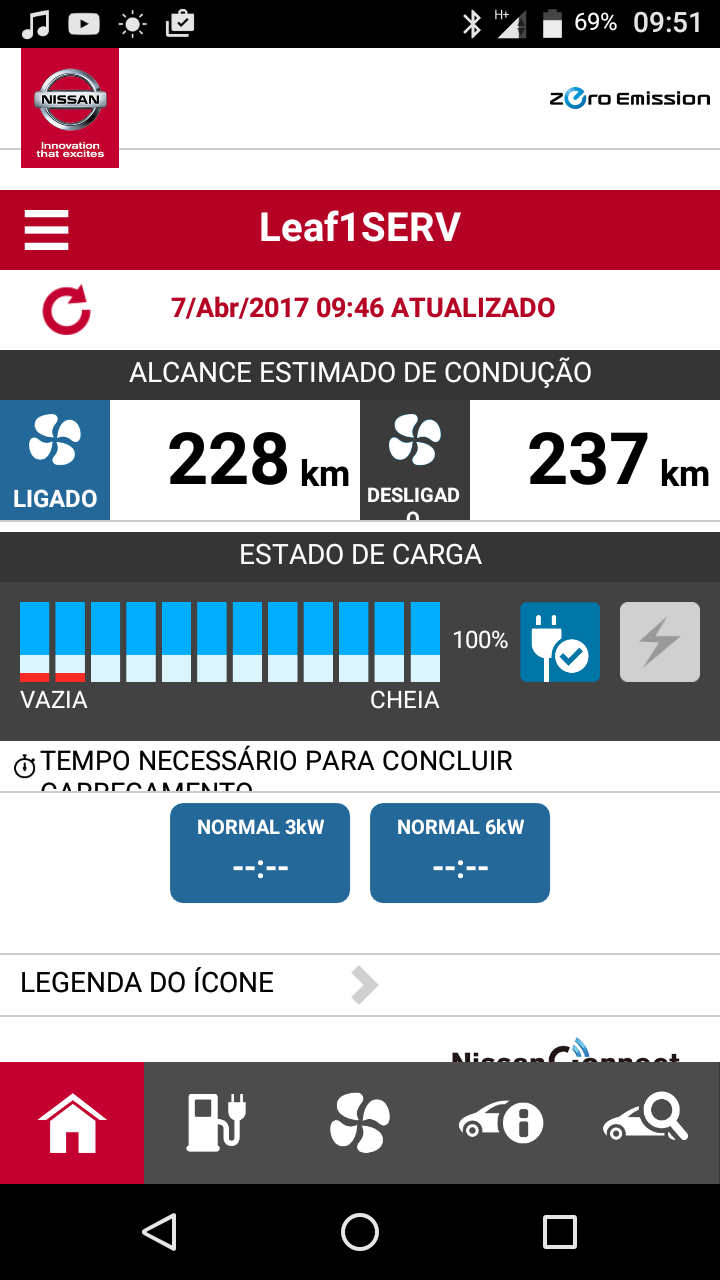720x1280 pixels.
Task: Open the Legenda do Ícone row
Action: [200, 984]
